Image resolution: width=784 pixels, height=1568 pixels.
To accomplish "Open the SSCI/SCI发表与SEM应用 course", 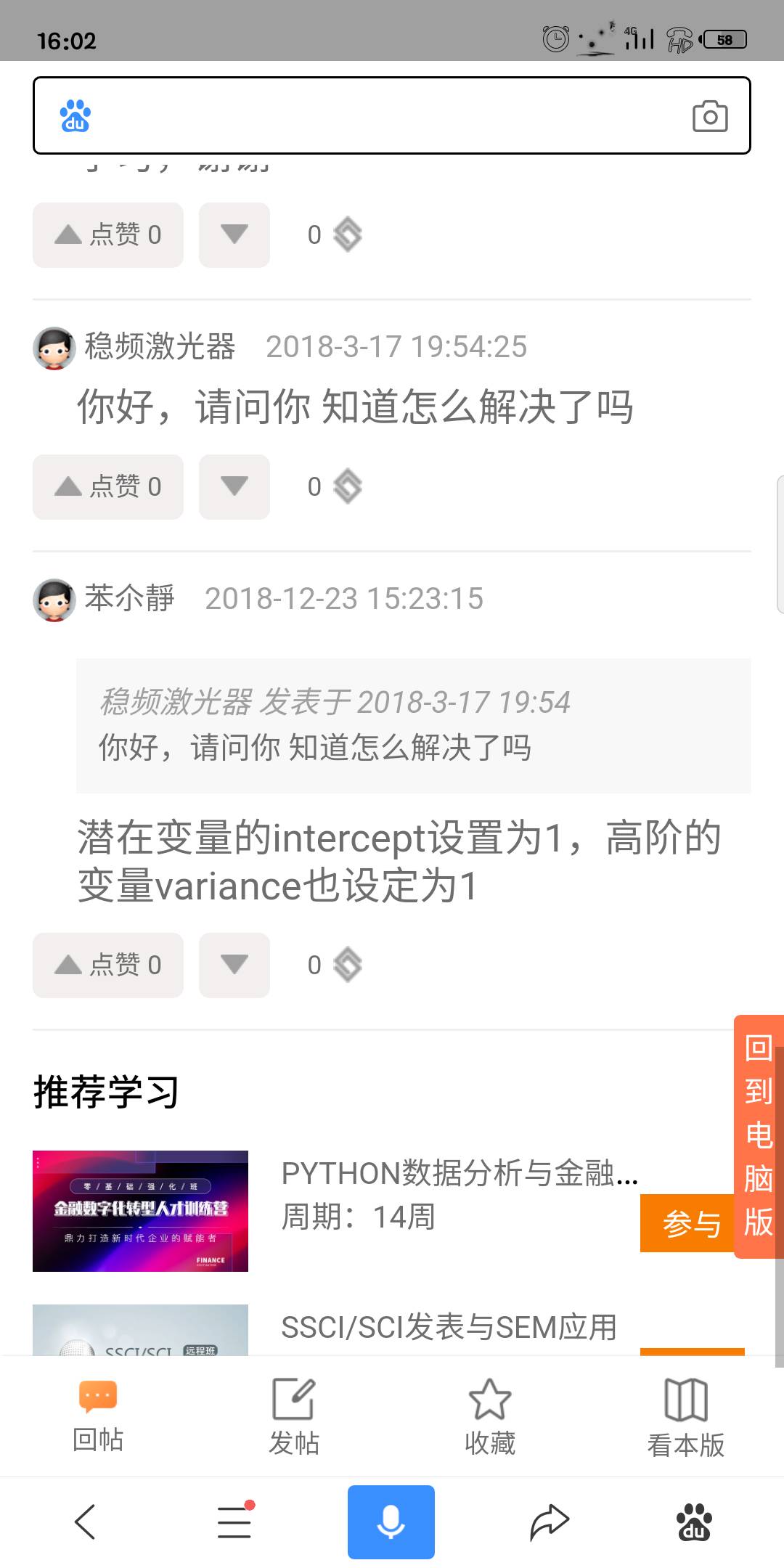I will pos(449,1327).
